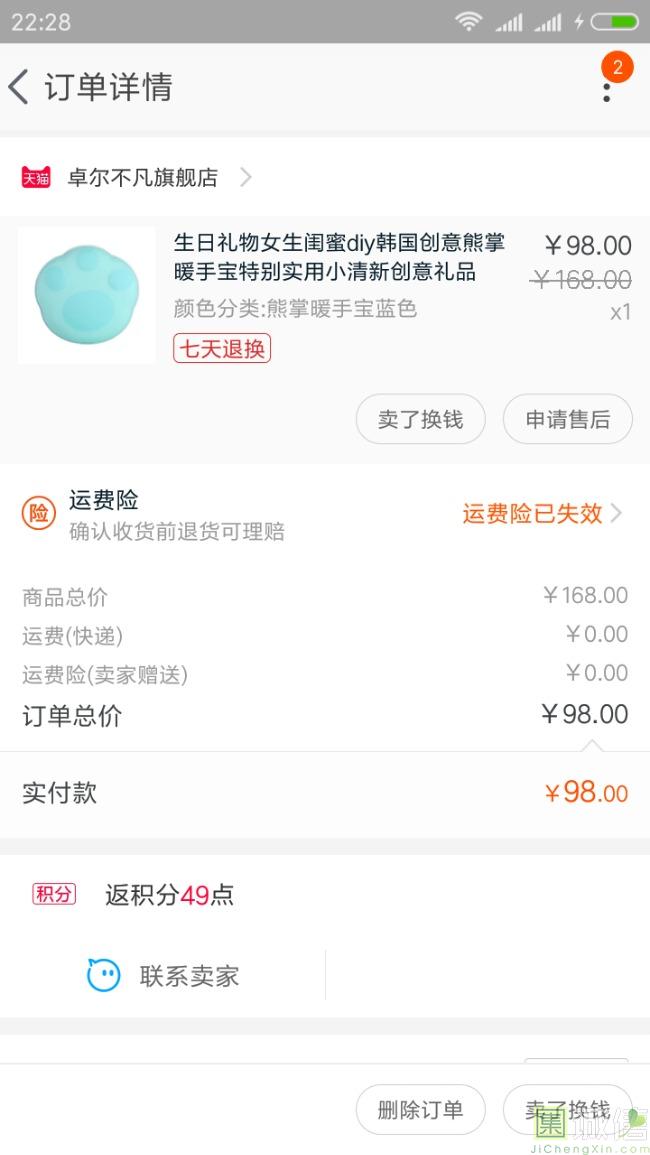The image size is (650, 1155).
Task: Tap 卖了换钱 under the product
Action: 420,420
